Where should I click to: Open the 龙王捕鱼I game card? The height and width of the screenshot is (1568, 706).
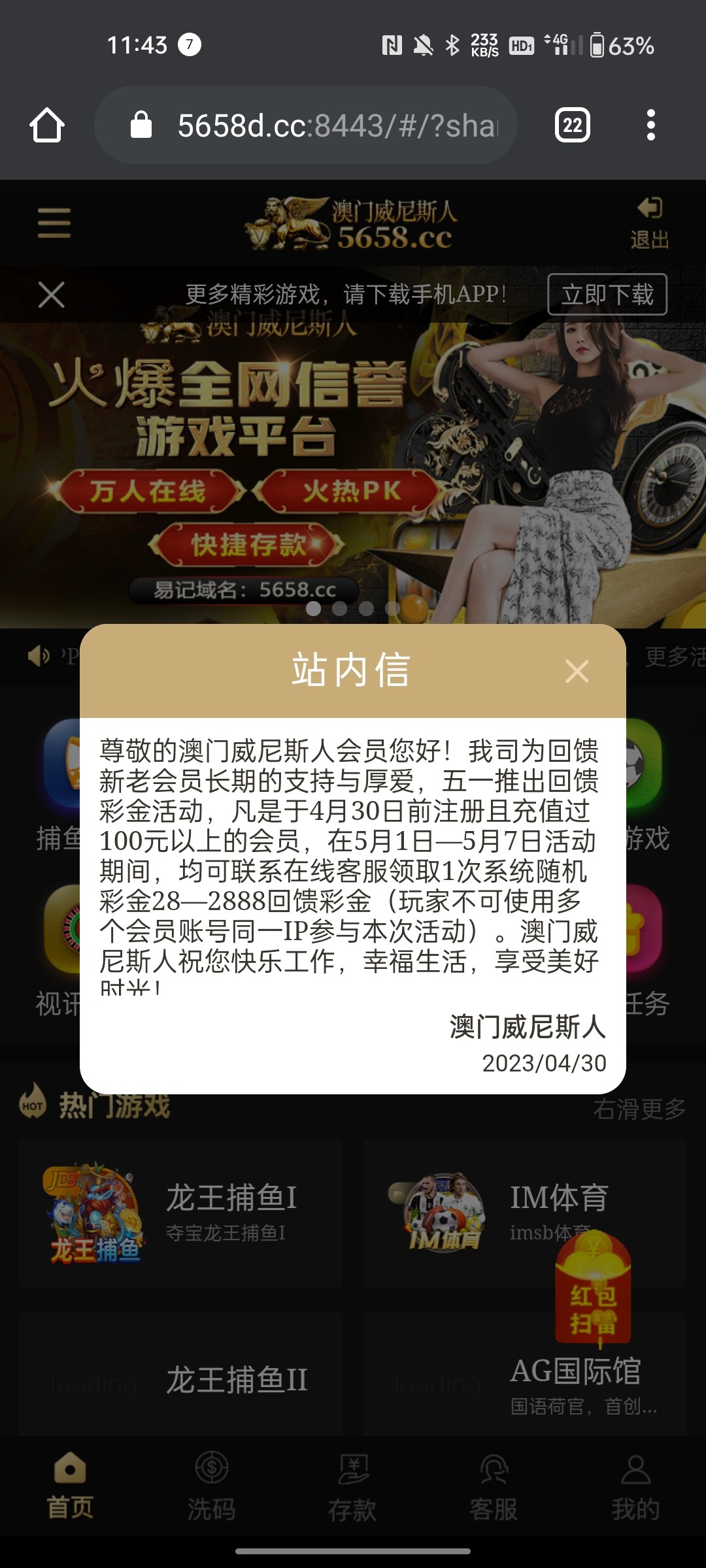click(x=181, y=1213)
